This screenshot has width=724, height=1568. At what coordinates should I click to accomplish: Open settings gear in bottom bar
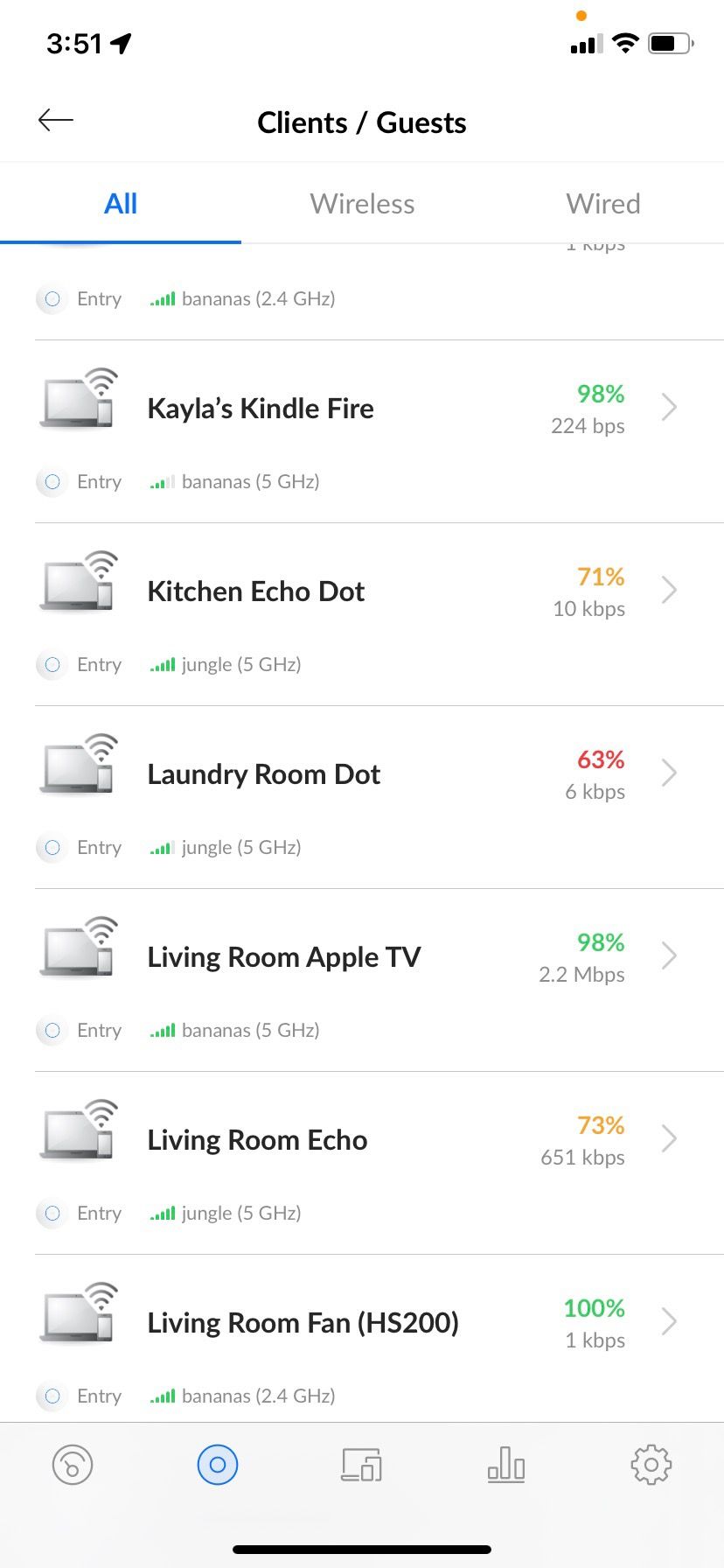click(x=651, y=1465)
